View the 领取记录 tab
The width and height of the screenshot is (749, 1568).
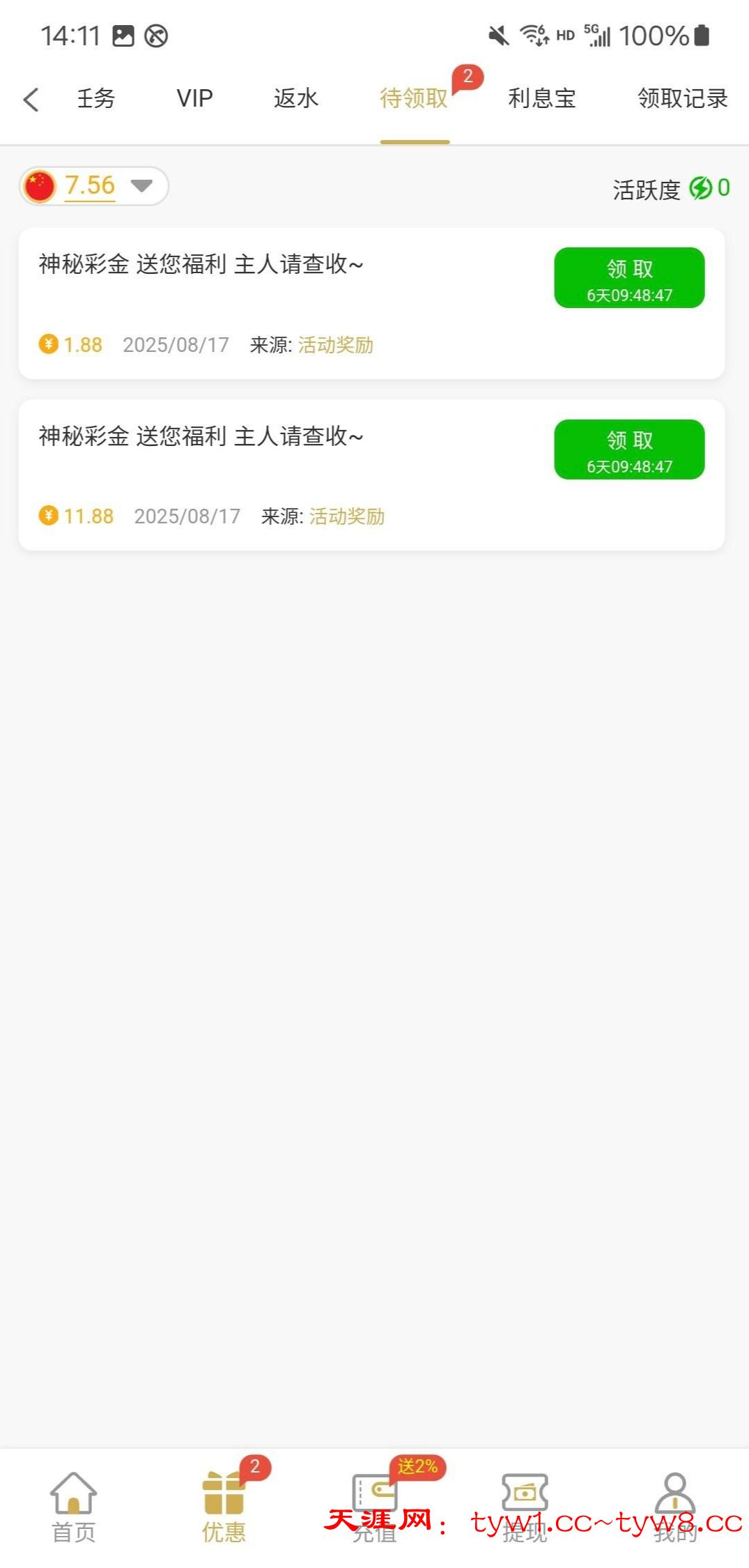[682, 99]
